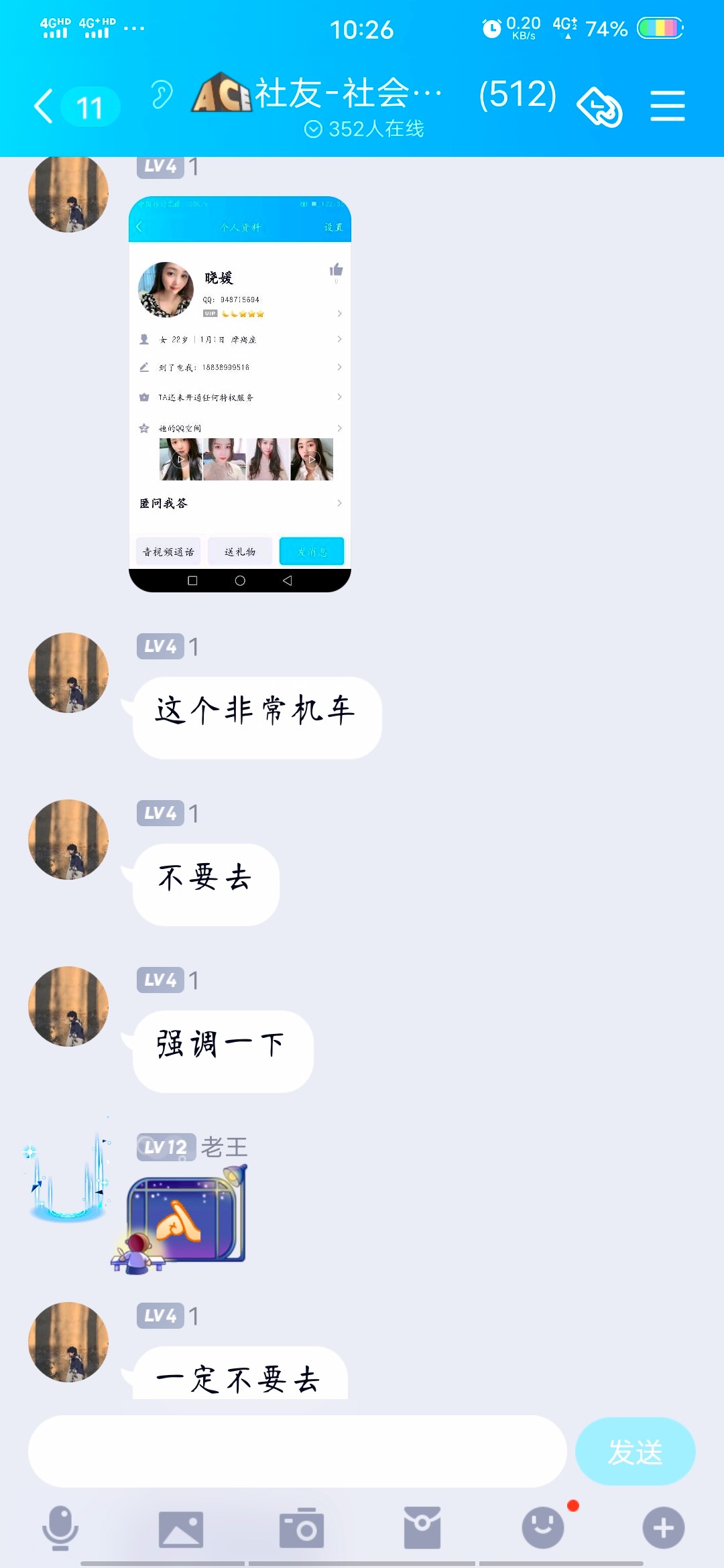This screenshot has width=724, height=1568.
Task: Open the red packet icon
Action: 422,1528
